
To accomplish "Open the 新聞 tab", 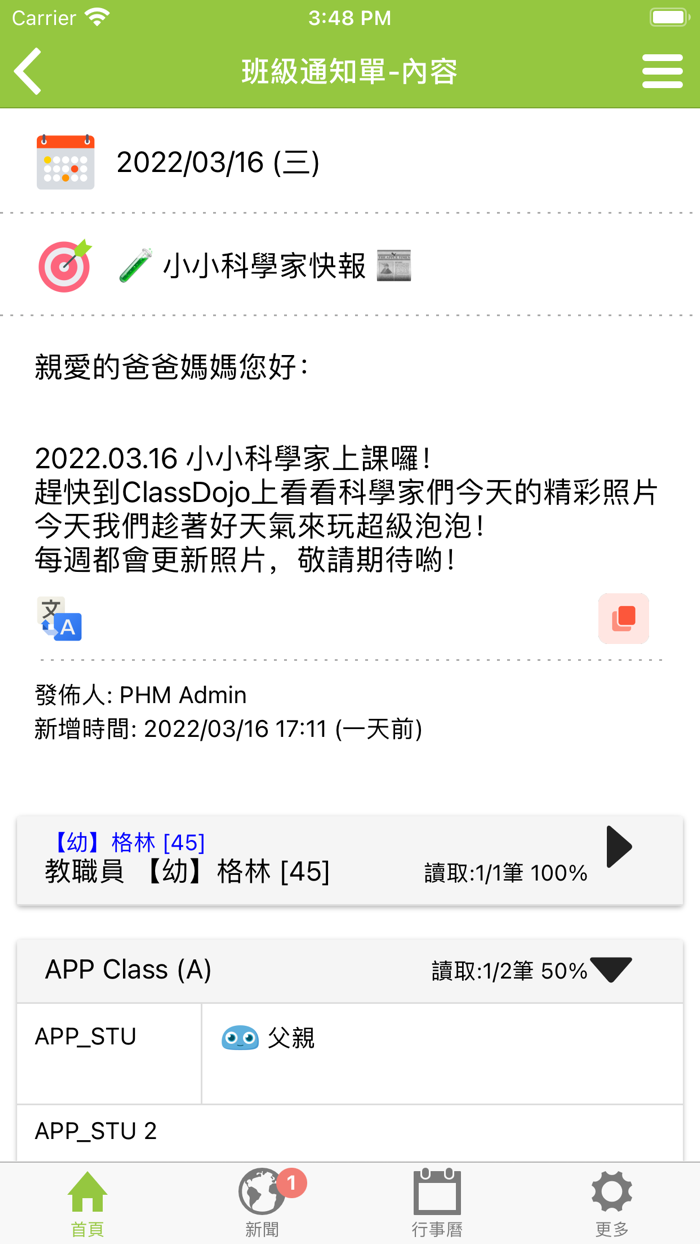I will pyautogui.click(x=262, y=1203).
